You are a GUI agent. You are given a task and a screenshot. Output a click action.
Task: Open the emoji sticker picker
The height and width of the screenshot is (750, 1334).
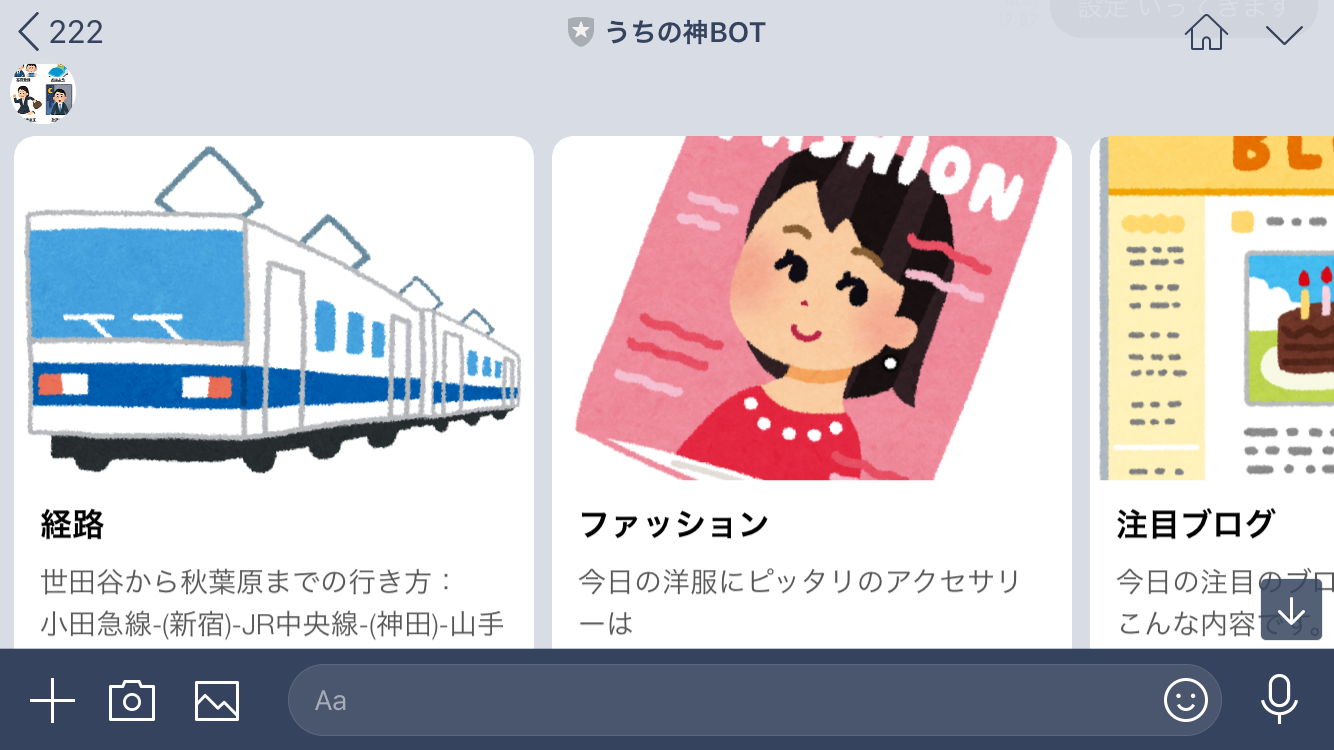(1186, 700)
